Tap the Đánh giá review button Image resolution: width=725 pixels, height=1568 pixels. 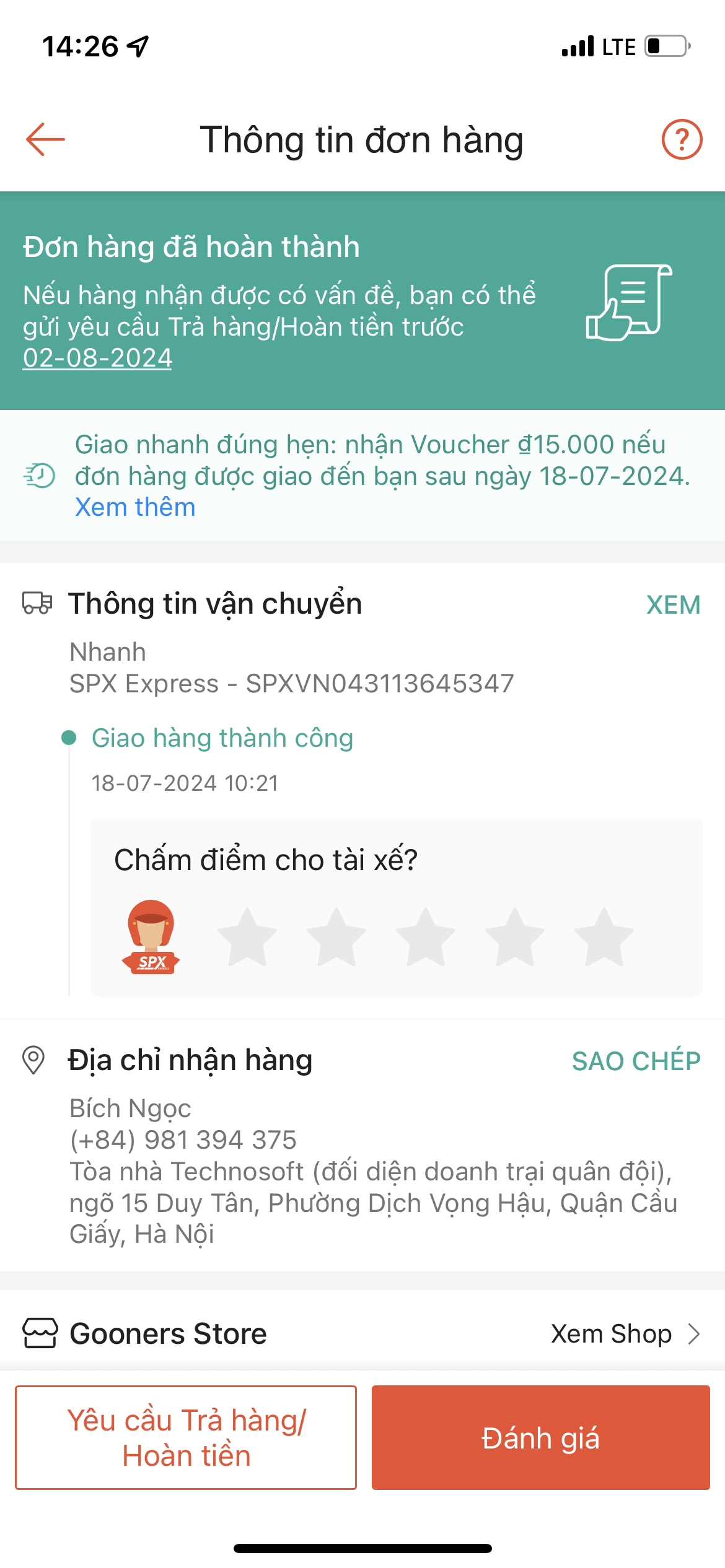coord(540,1437)
